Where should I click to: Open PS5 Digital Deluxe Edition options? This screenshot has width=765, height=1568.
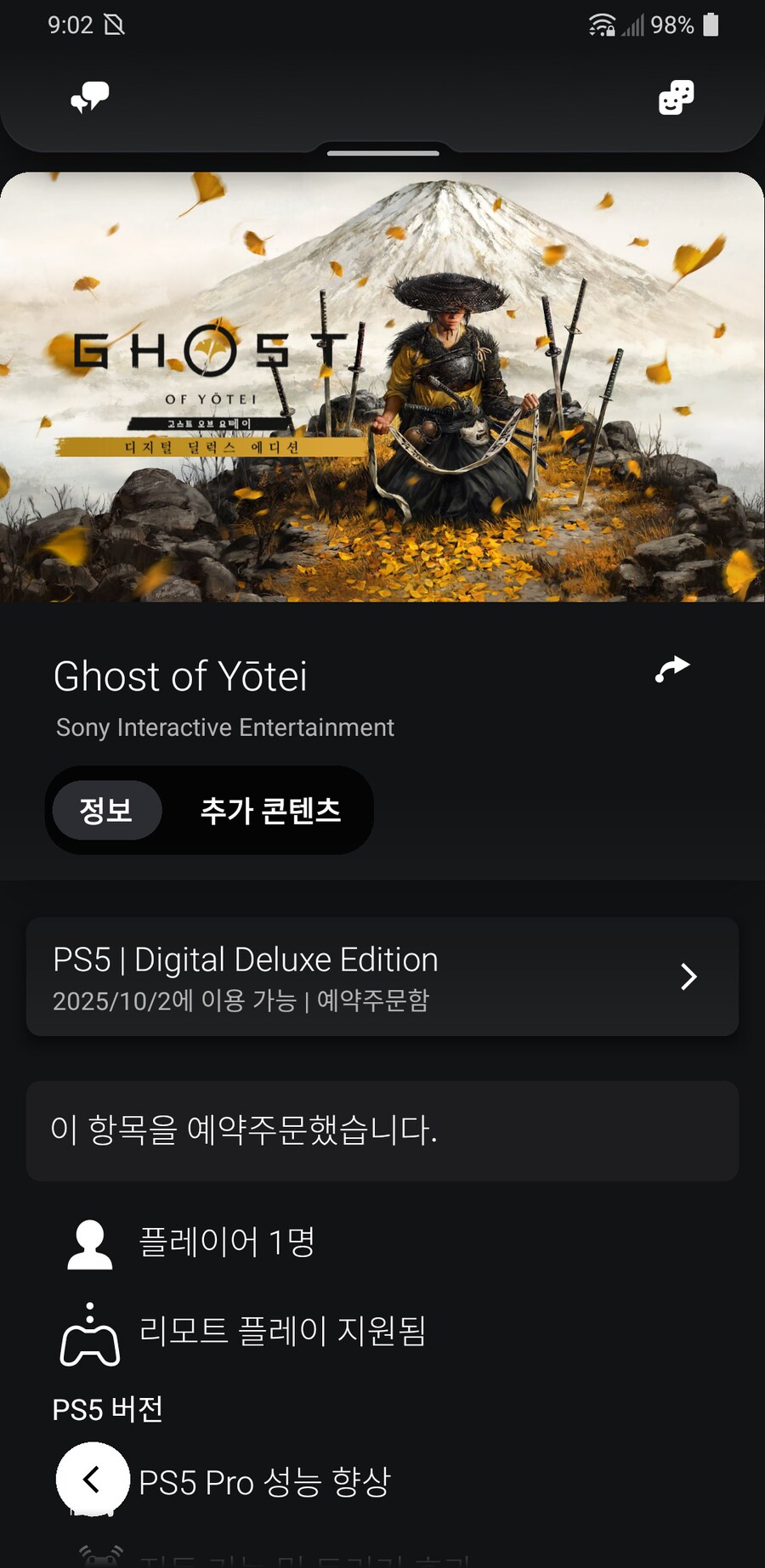(x=382, y=976)
